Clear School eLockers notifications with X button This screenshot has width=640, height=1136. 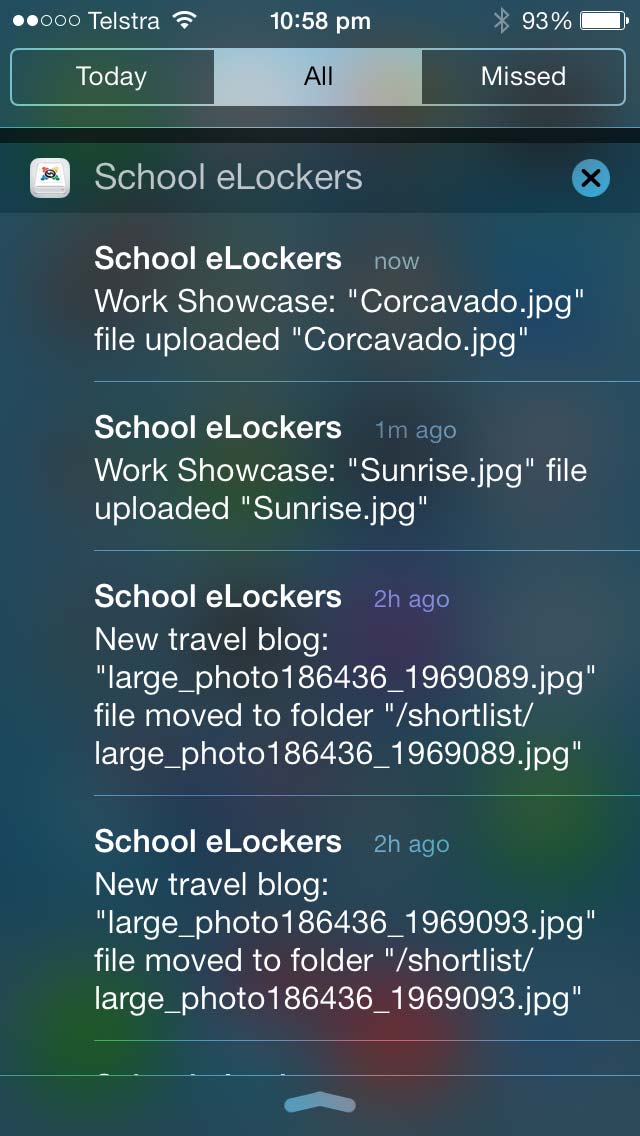pyautogui.click(x=591, y=178)
